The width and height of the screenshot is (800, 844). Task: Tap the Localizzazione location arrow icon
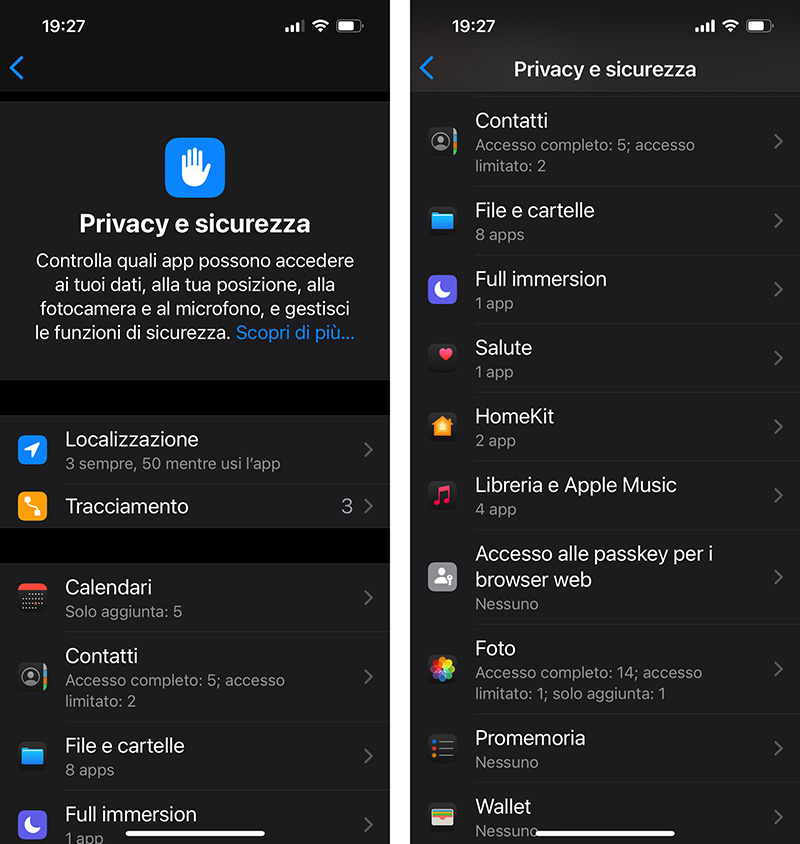[x=33, y=450]
